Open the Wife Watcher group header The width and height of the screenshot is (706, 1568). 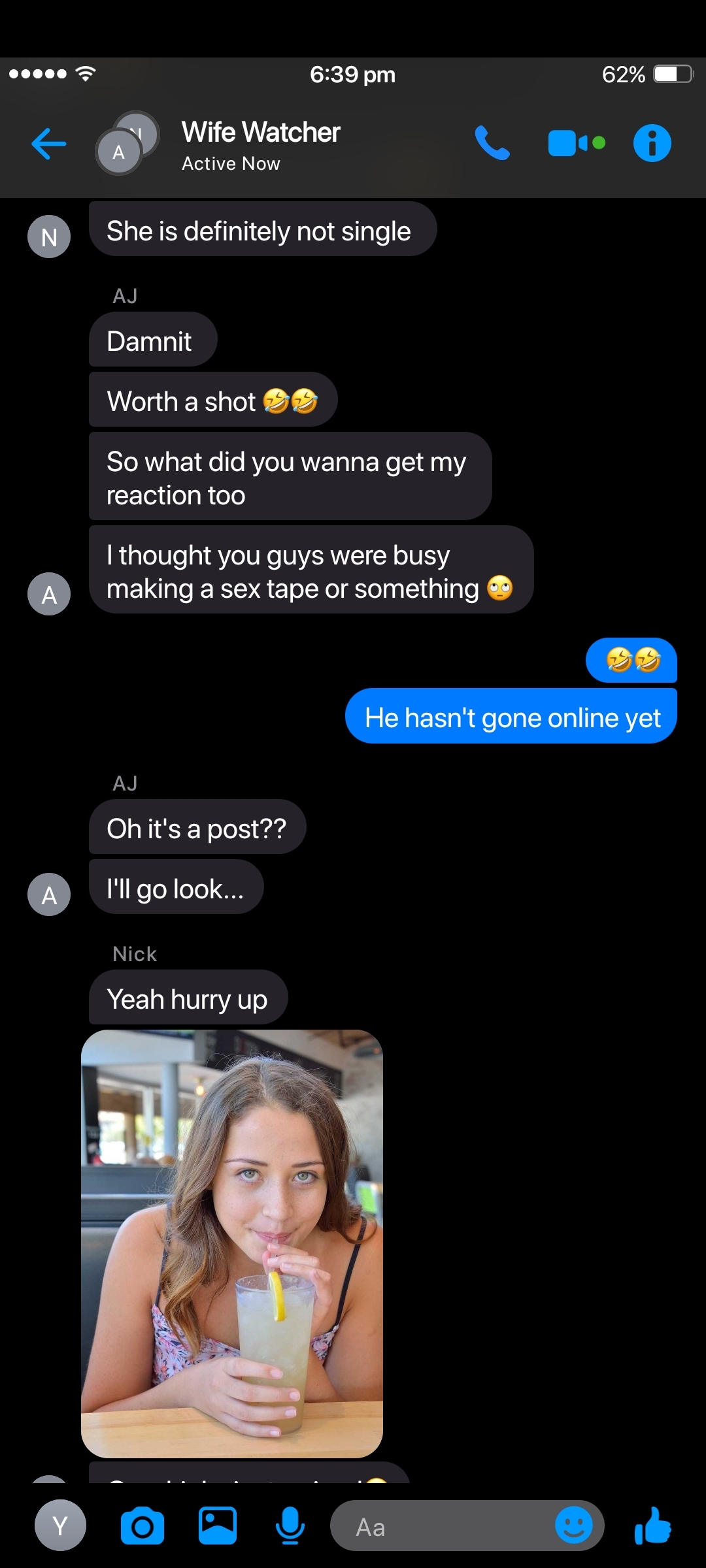(261, 144)
